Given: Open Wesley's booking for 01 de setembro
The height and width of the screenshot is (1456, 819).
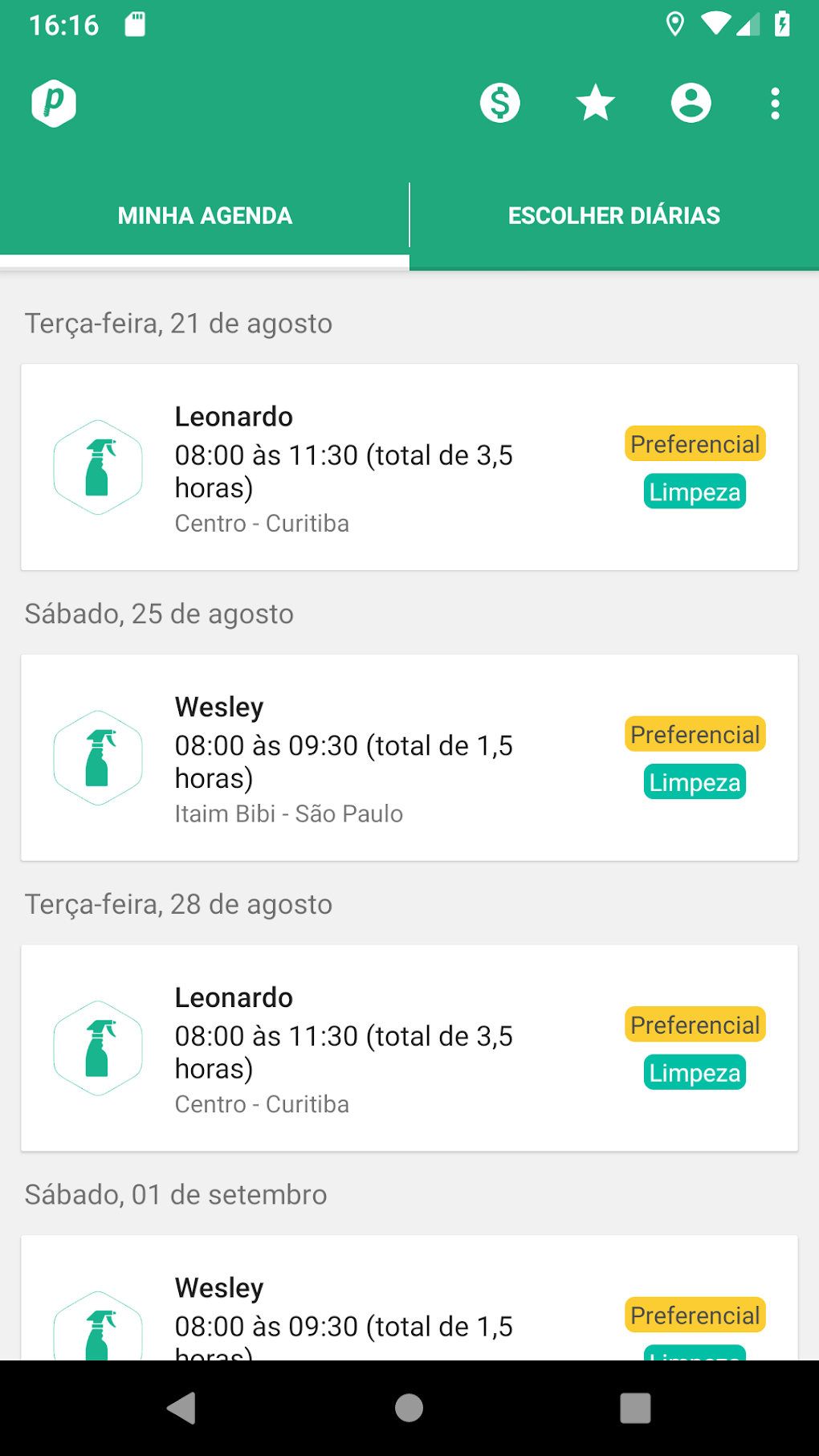Looking at the screenshot, I should [409, 1301].
